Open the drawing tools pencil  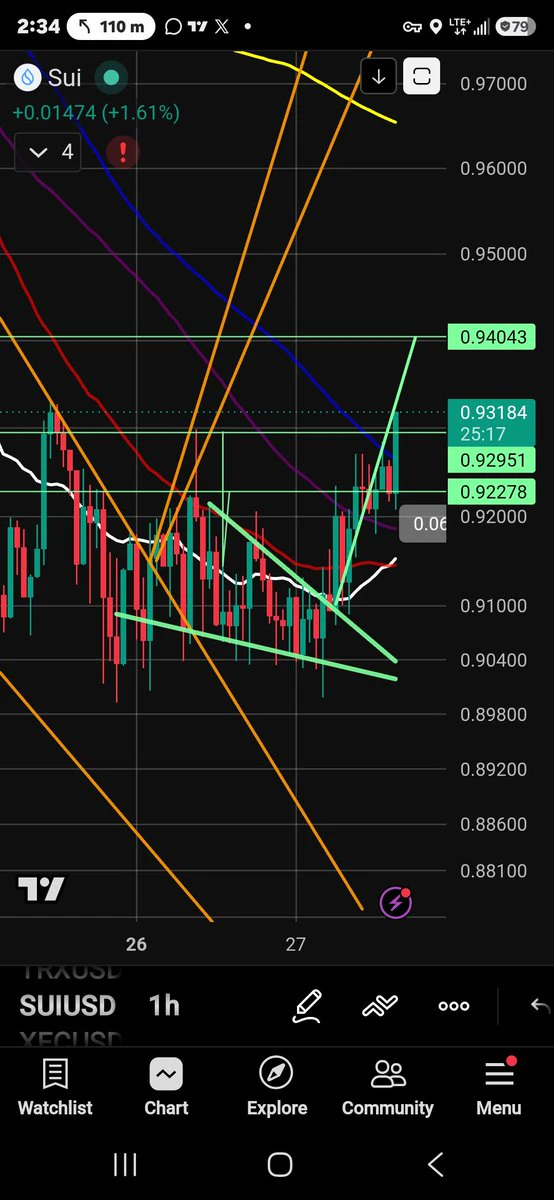307,1005
